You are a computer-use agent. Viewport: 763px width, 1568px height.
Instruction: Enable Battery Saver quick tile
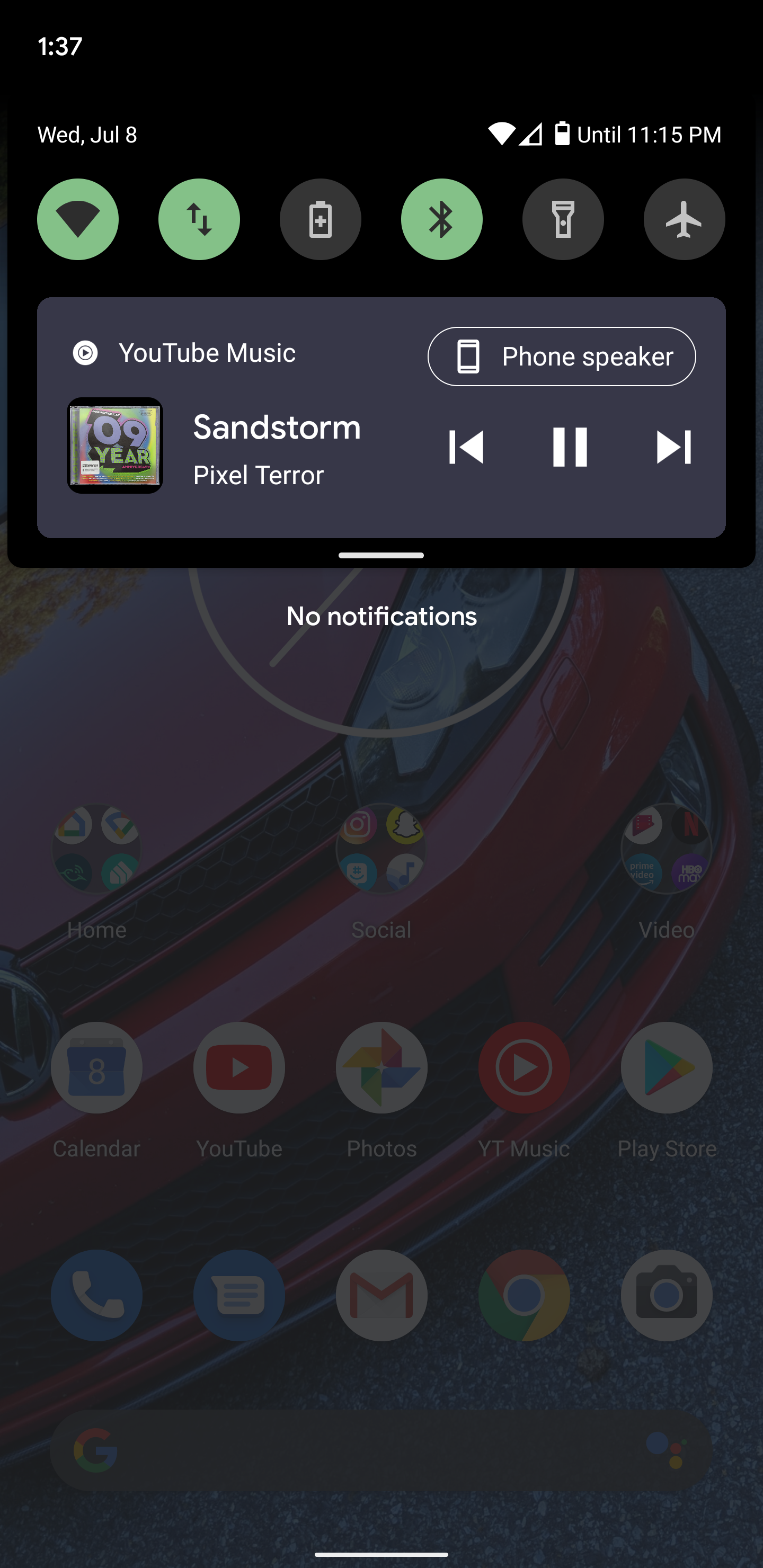pos(321,219)
